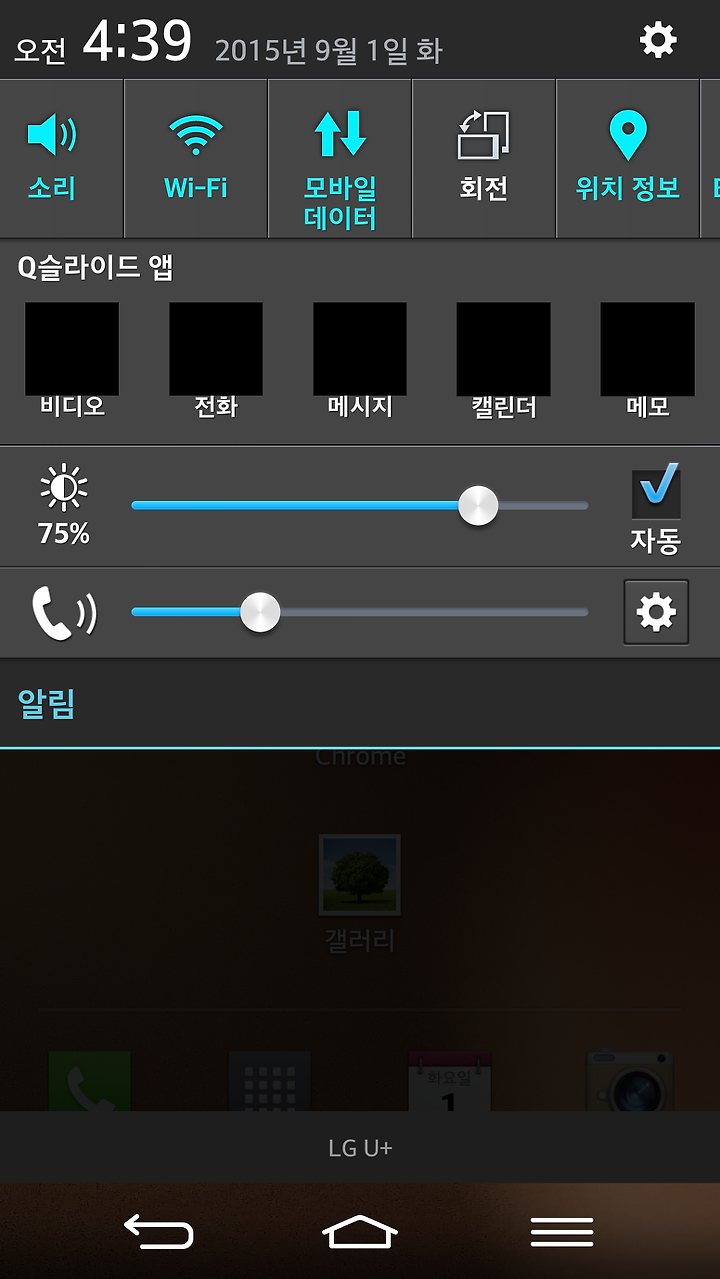The width and height of the screenshot is (720, 1279).
Task: Launch the 메시지 QSlide app
Action: tap(360, 360)
